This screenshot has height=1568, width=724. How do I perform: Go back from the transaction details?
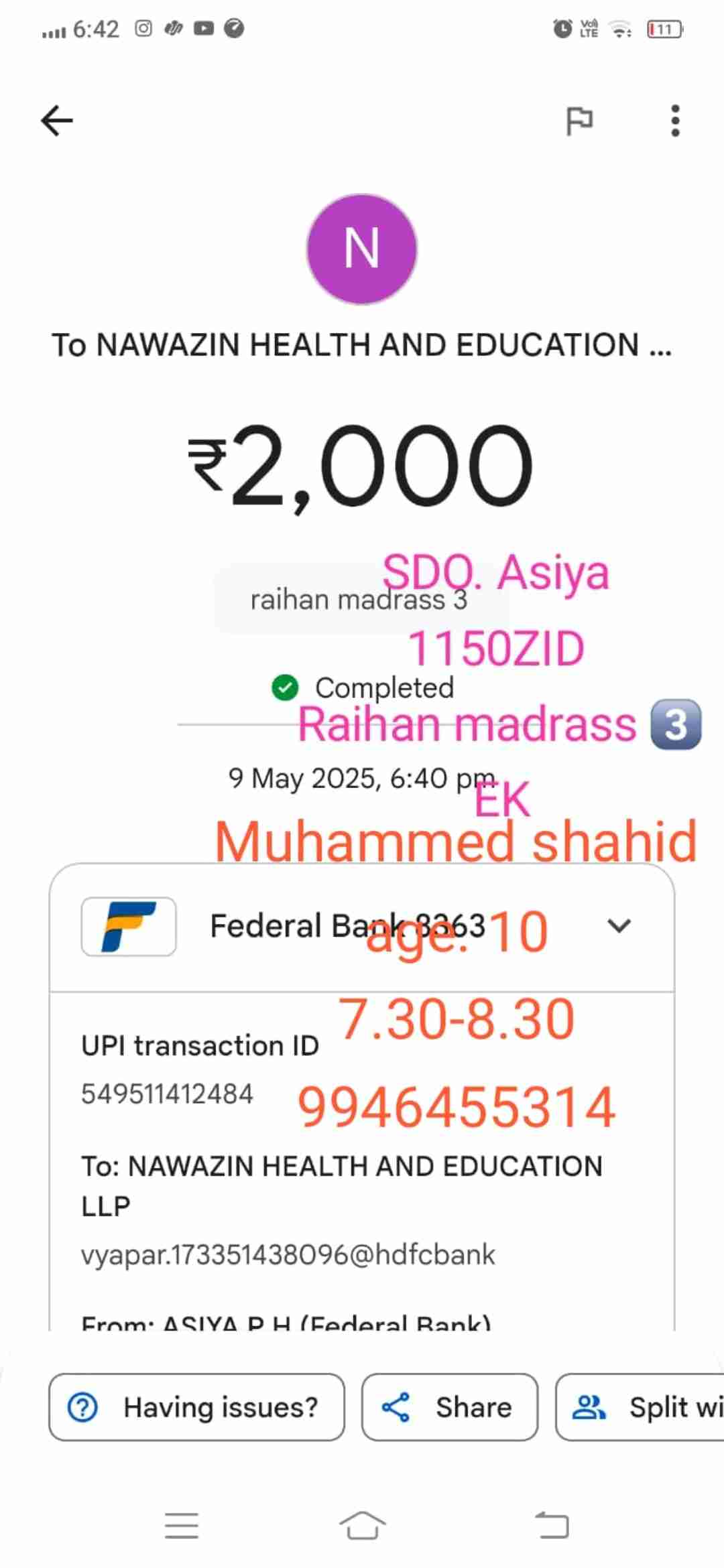pos(57,121)
